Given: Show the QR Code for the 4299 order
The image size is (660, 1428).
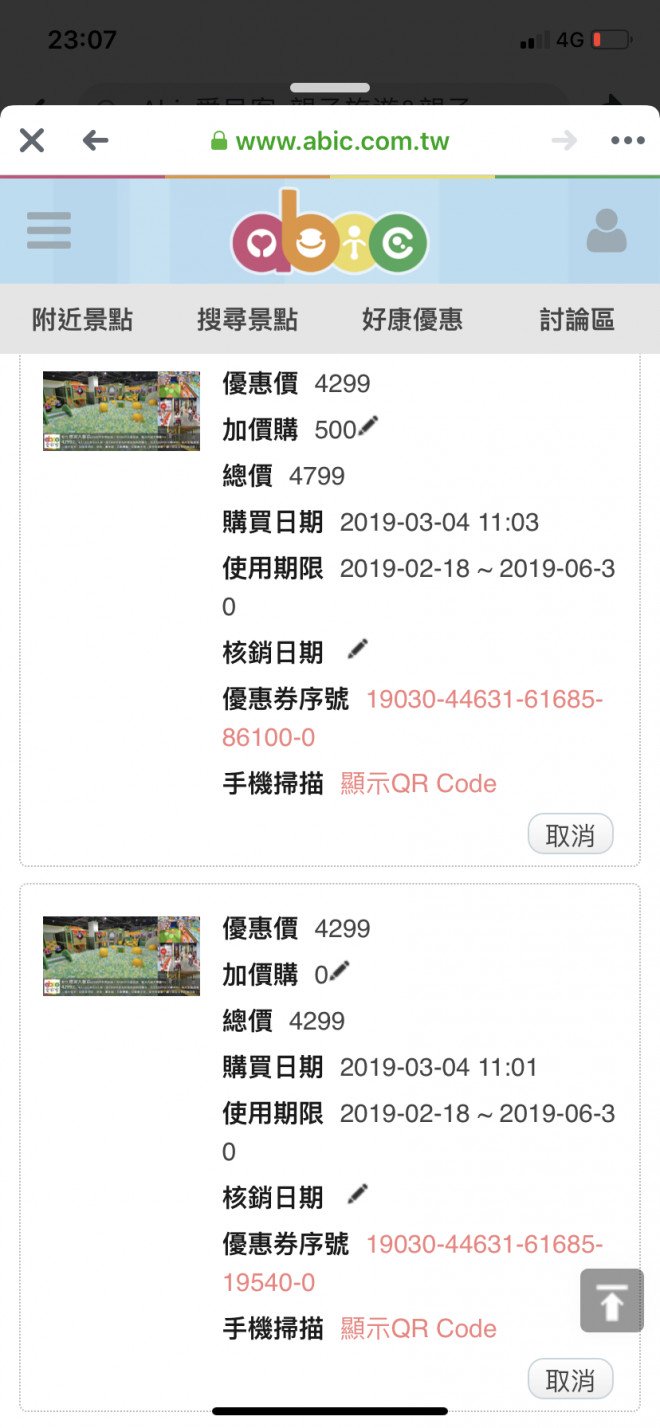Looking at the screenshot, I should (418, 1328).
